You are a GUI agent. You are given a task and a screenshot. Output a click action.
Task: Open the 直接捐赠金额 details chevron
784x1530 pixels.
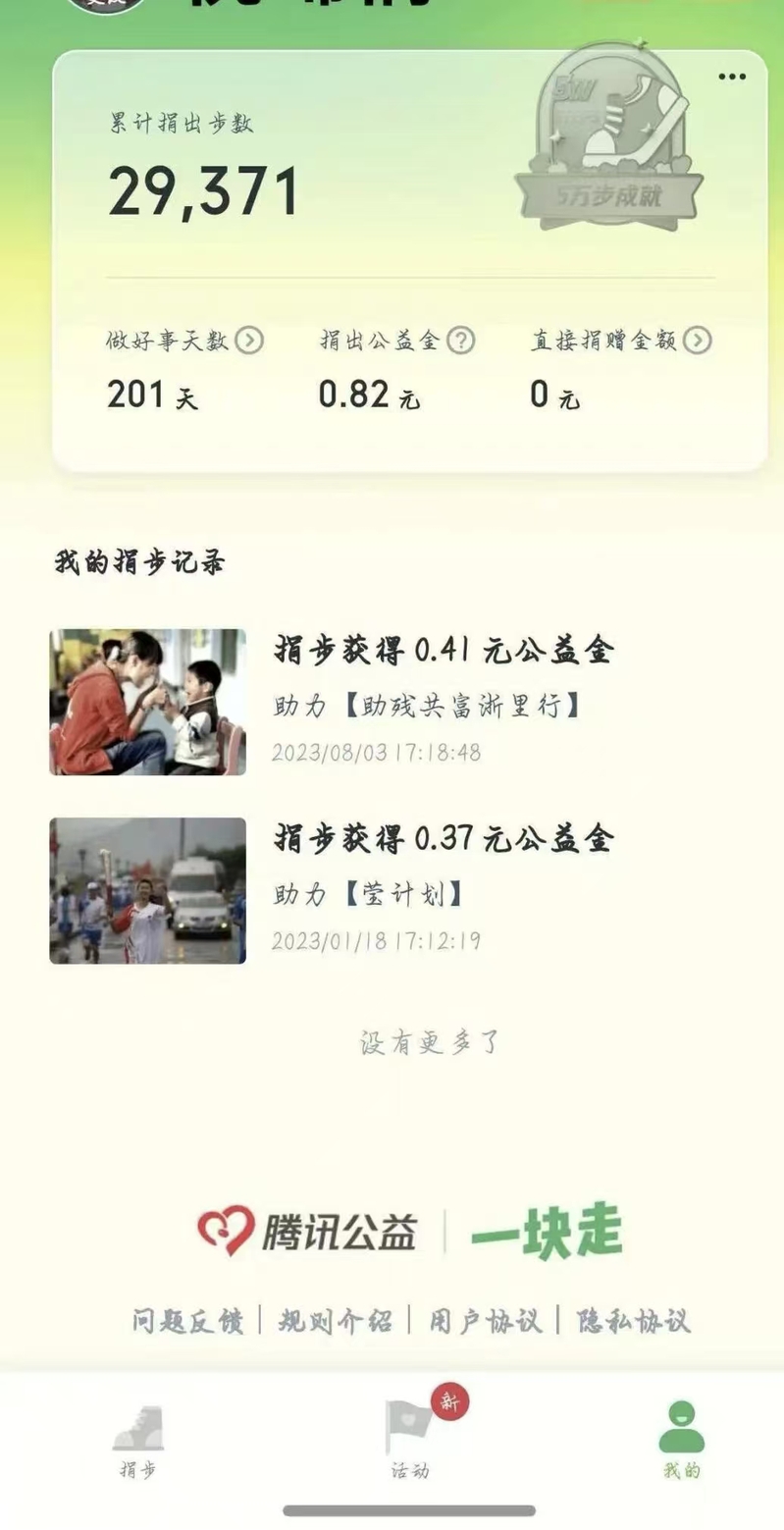pos(698,342)
